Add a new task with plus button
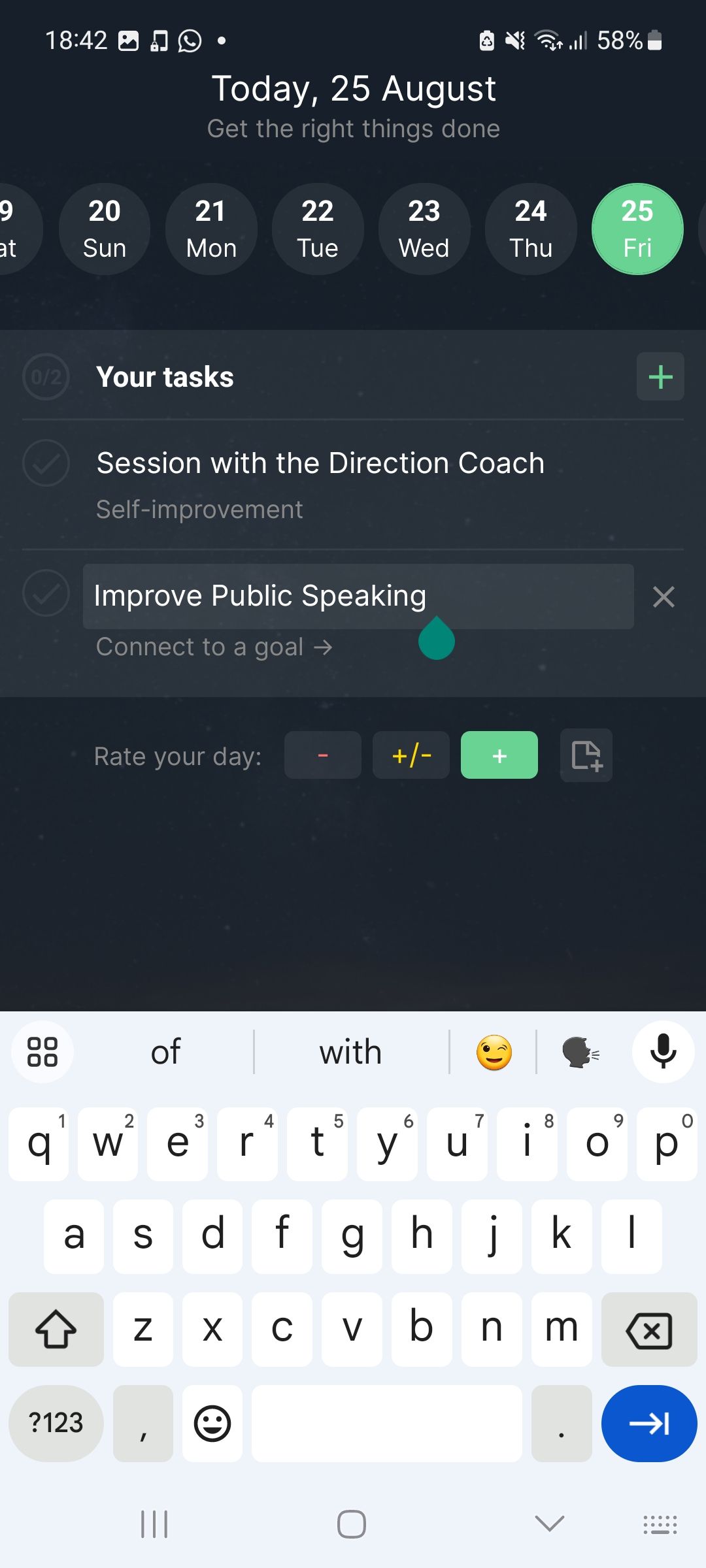The image size is (706, 1568). point(660,377)
